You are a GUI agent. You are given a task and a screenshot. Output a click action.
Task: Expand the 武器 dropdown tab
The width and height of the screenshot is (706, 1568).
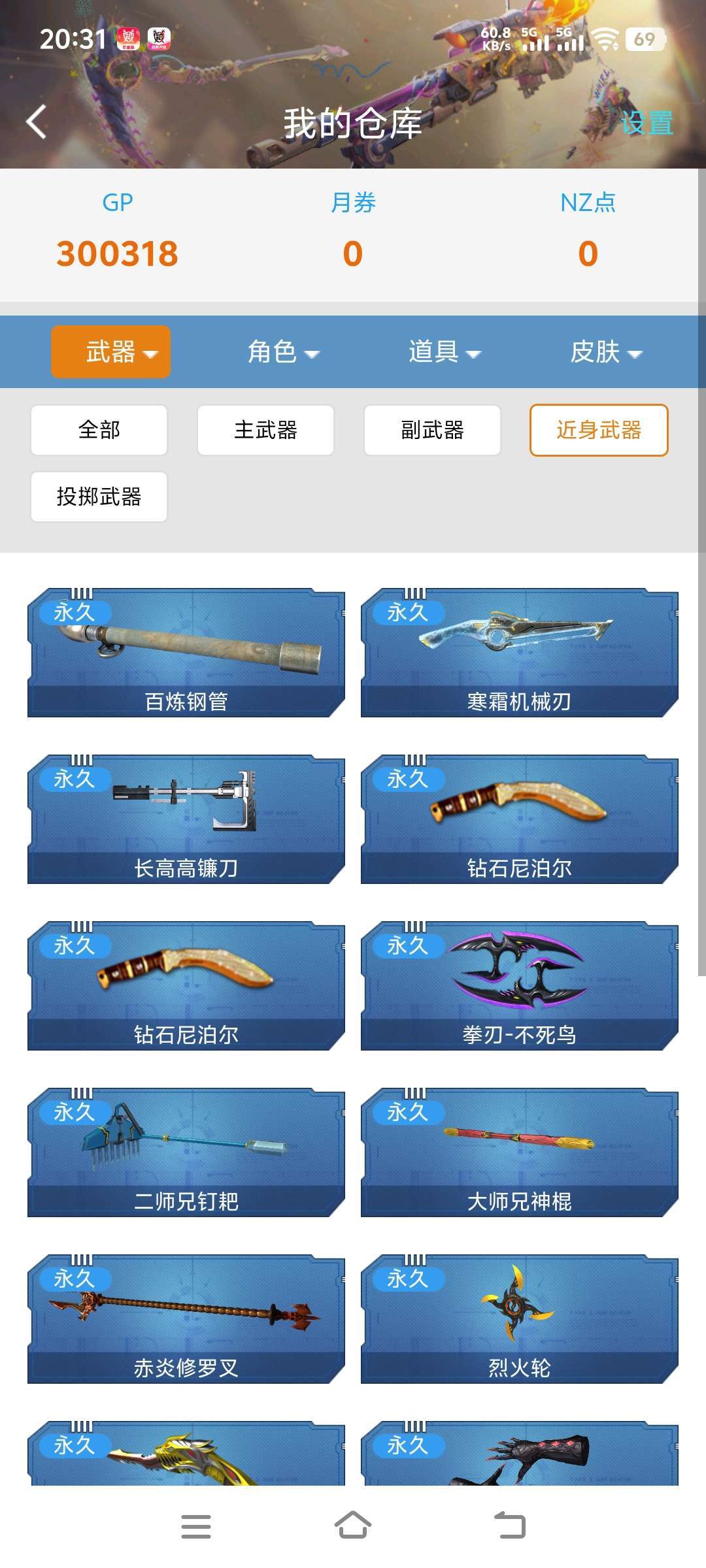click(111, 352)
